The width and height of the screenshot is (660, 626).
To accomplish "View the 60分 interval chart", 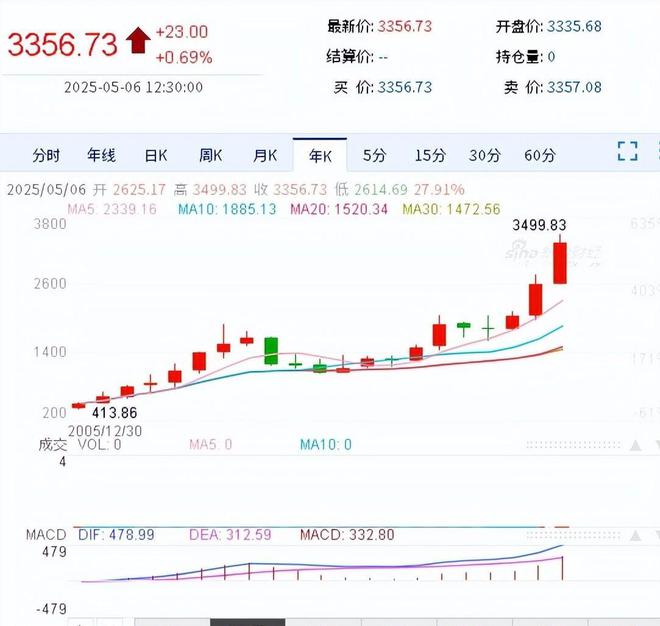I will [x=540, y=155].
